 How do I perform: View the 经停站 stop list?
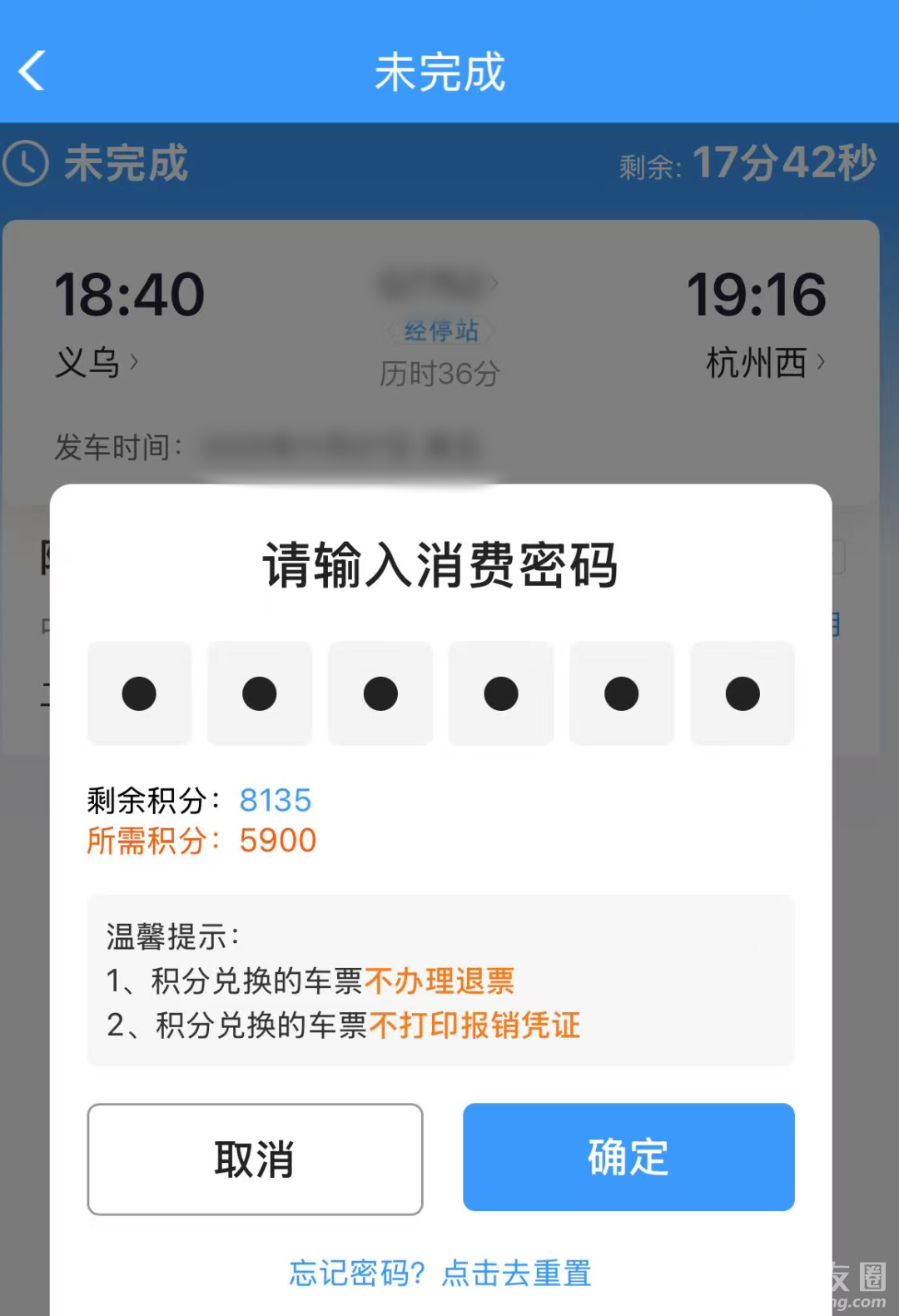[440, 331]
